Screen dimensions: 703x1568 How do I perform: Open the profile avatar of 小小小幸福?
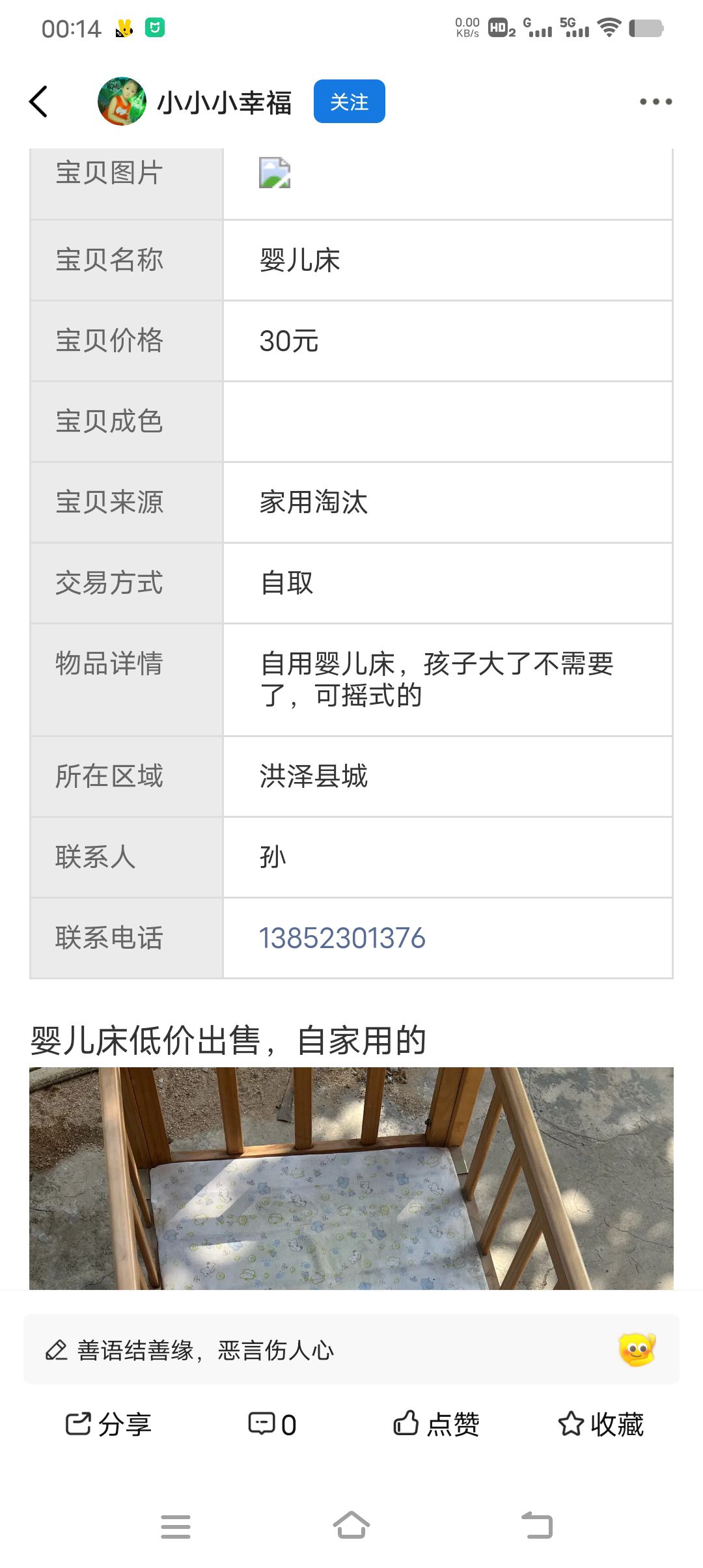122,102
